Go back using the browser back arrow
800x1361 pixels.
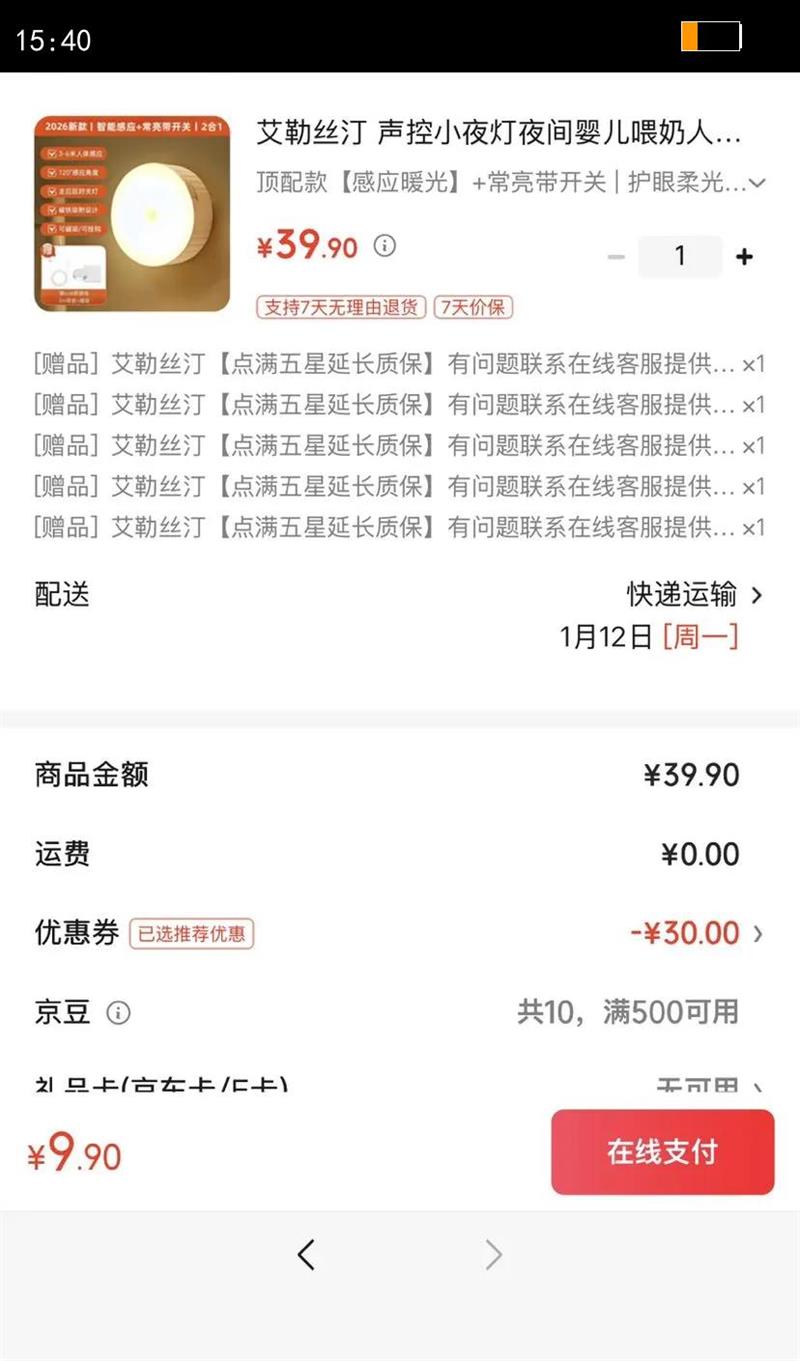306,1254
